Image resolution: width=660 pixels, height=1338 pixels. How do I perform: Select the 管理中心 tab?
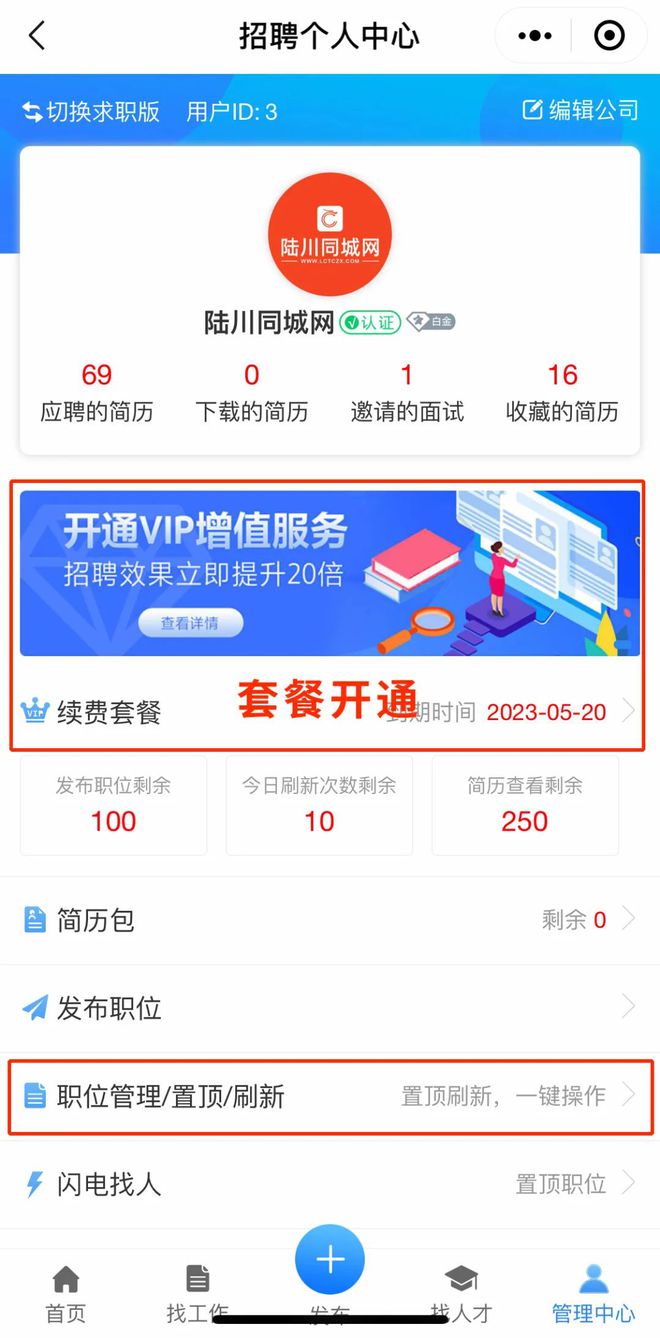(x=594, y=1293)
